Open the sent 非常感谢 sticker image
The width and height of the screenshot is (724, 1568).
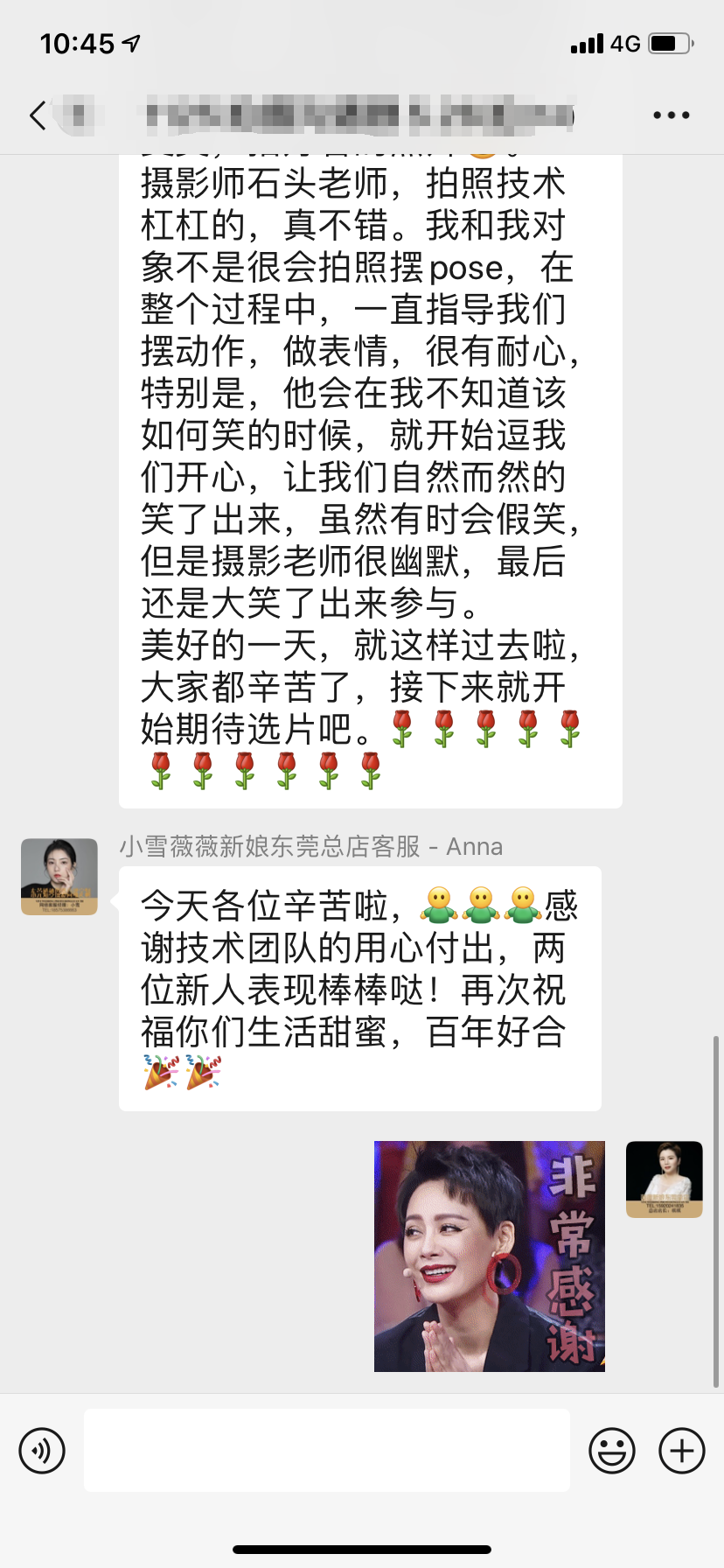pyautogui.click(x=489, y=1256)
